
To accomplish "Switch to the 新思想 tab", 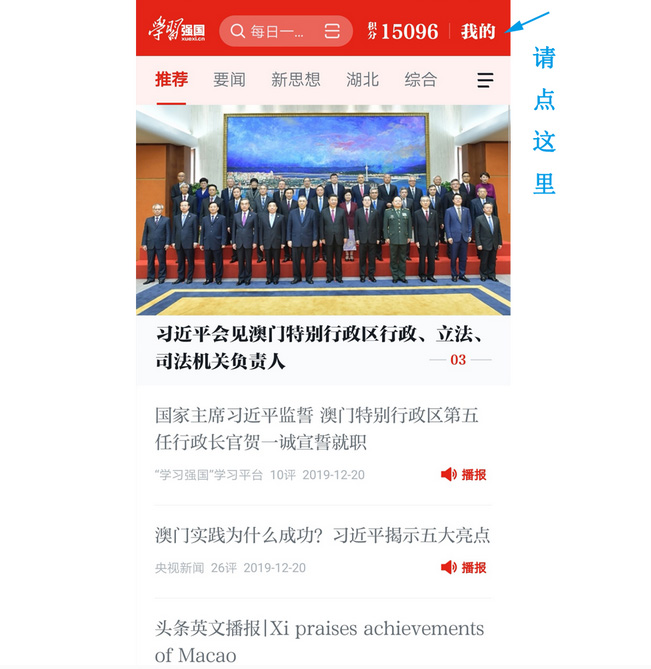I will (x=295, y=80).
